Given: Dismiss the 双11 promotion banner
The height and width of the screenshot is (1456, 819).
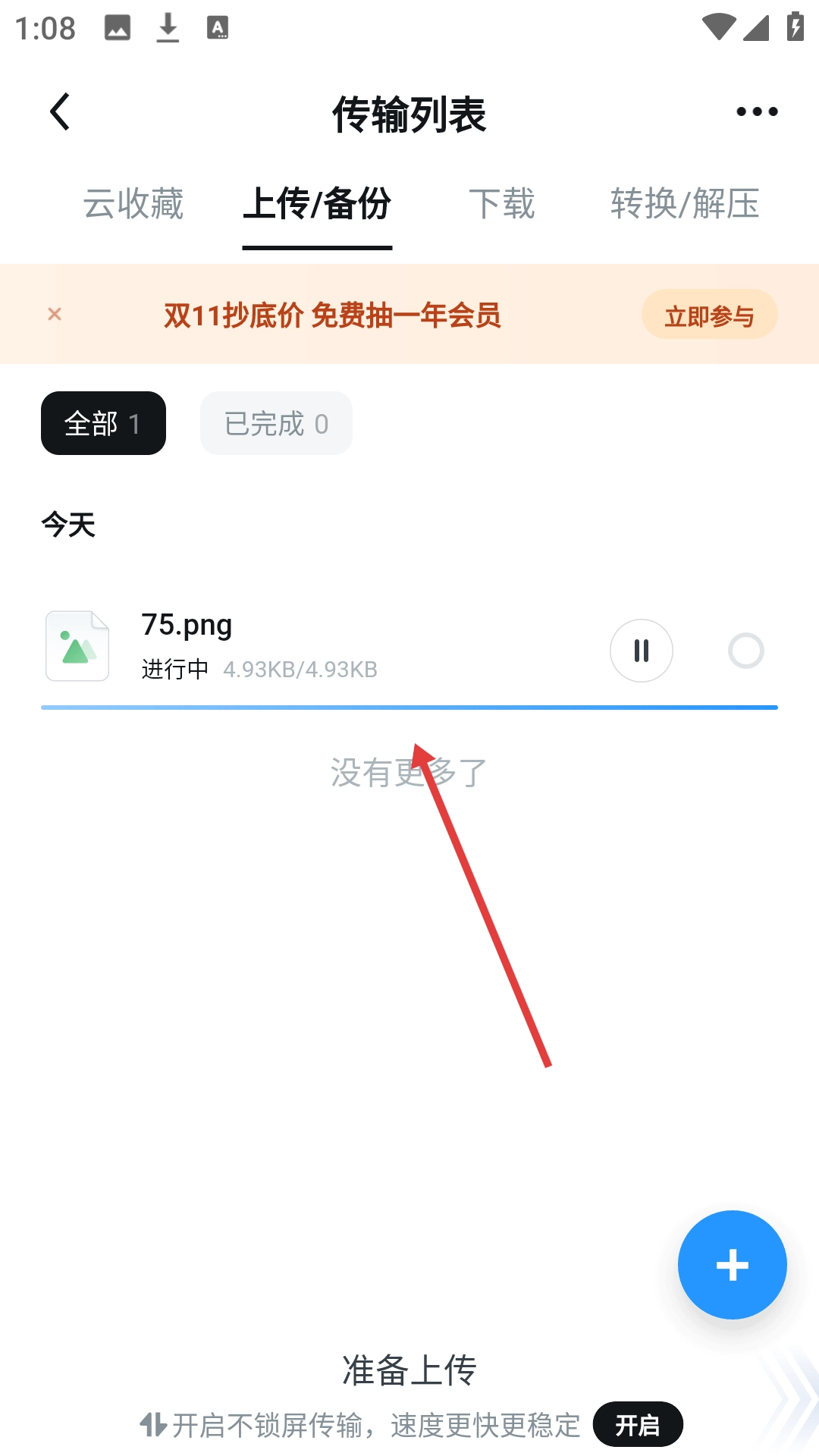Looking at the screenshot, I should (x=55, y=314).
